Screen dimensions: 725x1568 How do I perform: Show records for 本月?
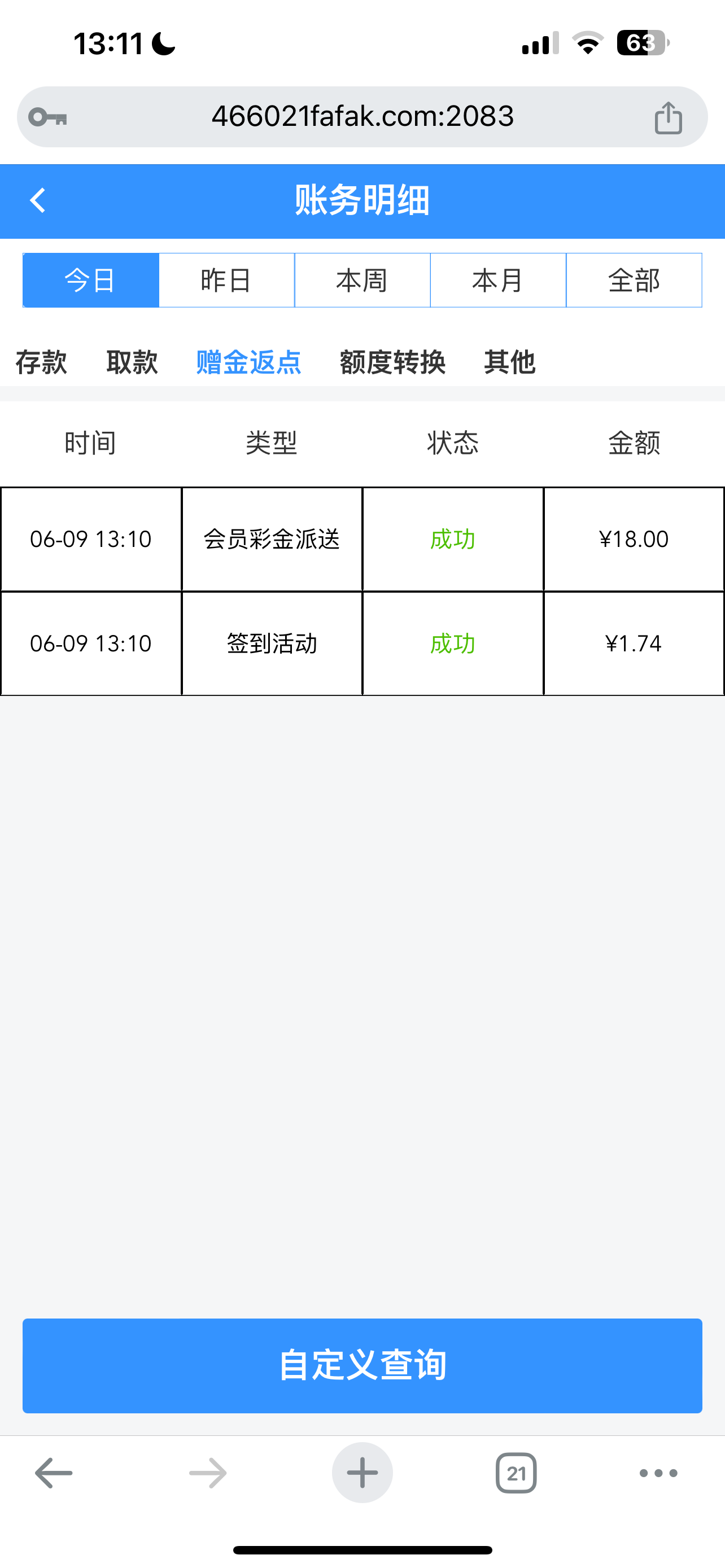[498, 281]
